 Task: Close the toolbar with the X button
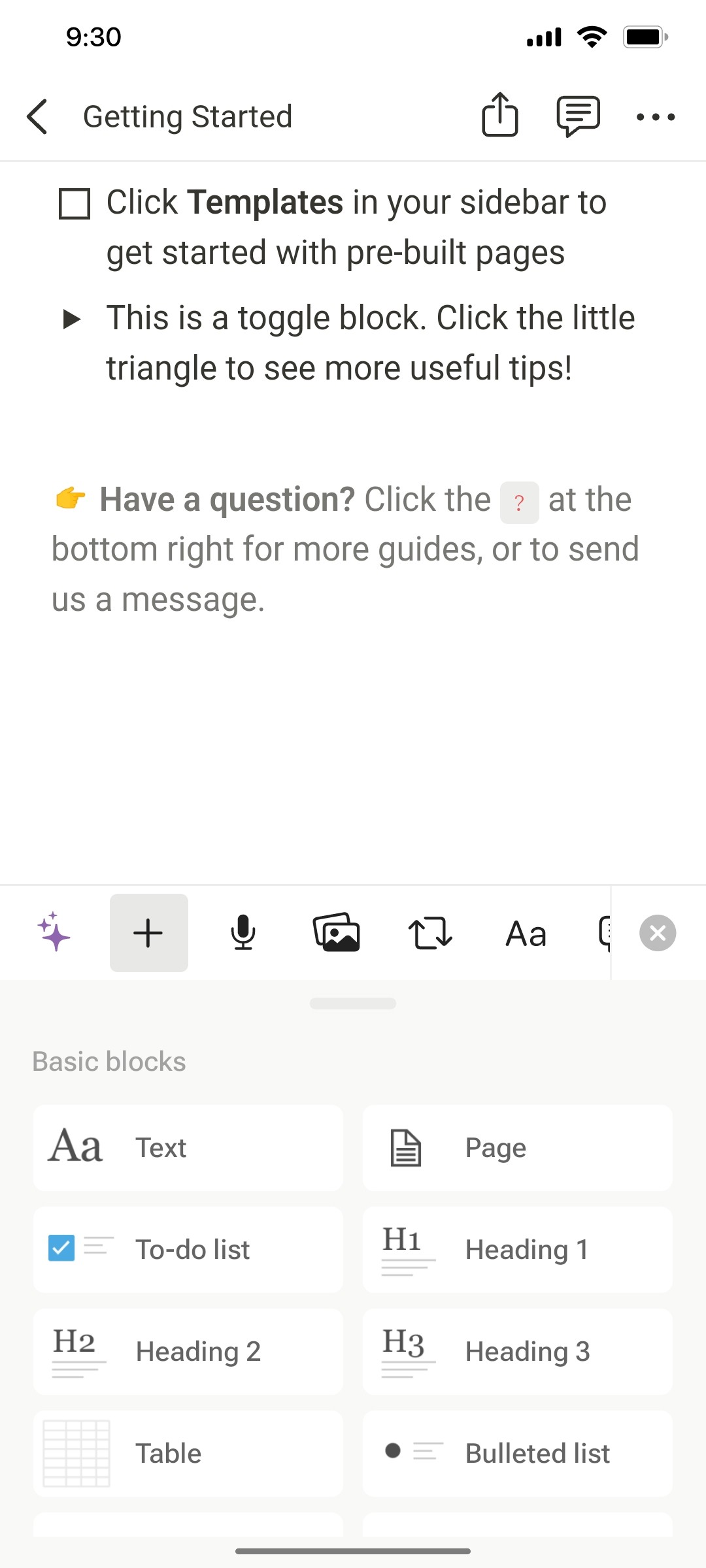click(x=658, y=933)
